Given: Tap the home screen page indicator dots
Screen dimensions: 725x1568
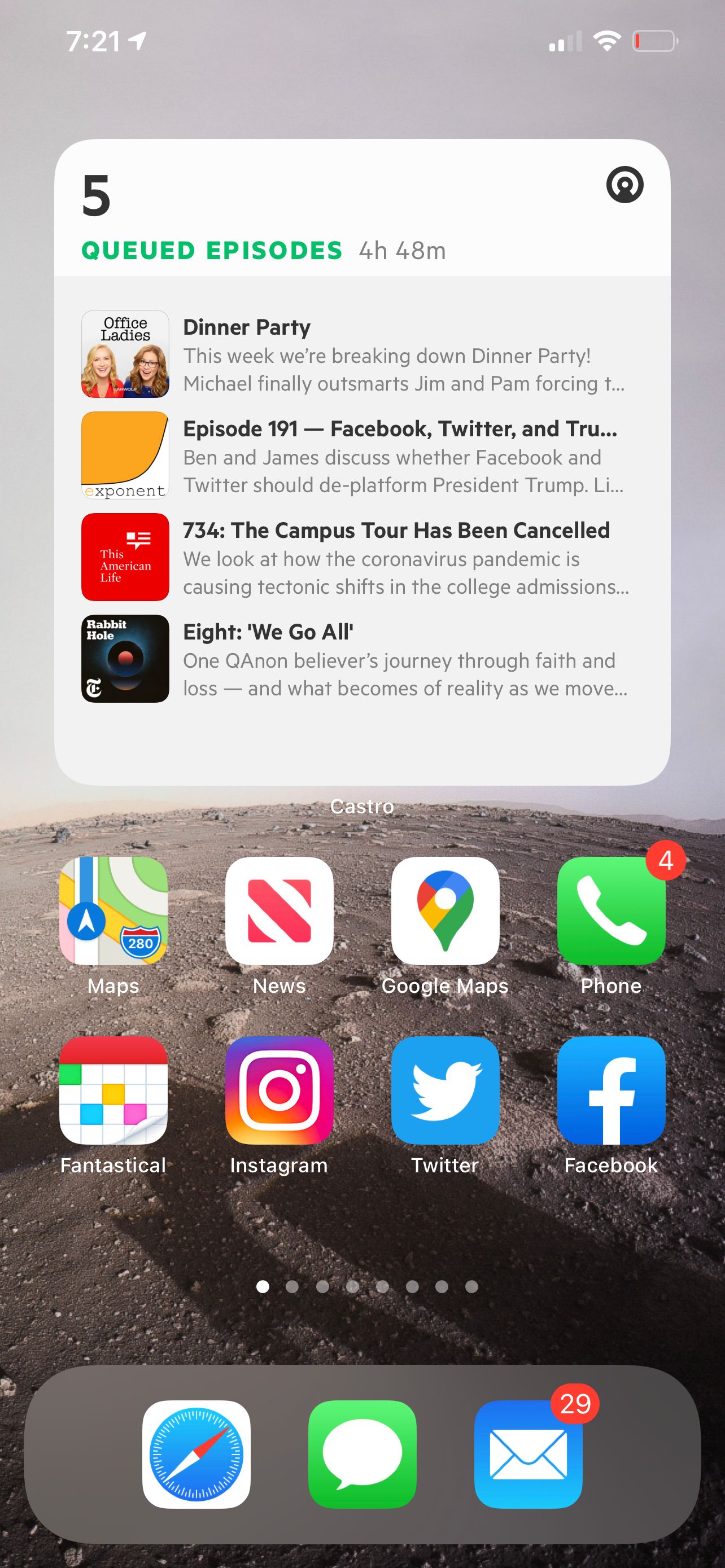Looking at the screenshot, I should 367,1286.
